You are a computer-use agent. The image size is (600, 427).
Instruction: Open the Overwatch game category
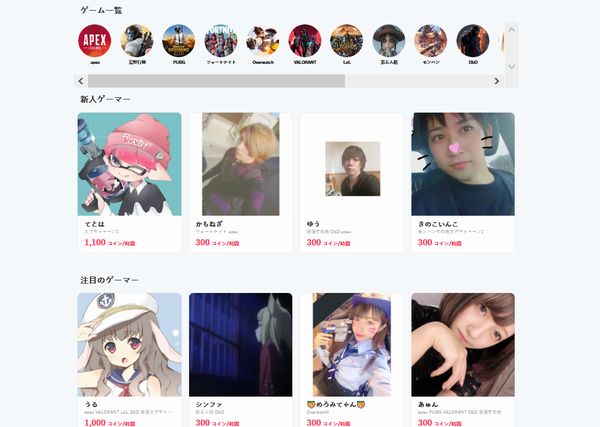pos(263,40)
